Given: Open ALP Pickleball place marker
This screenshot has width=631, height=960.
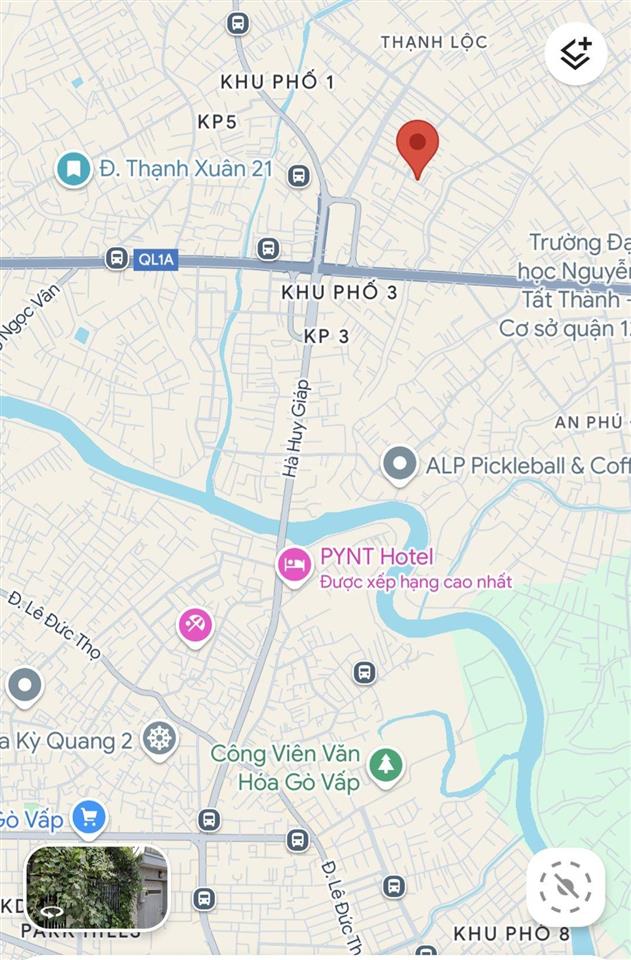Looking at the screenshot, I should click(x=400, y=464).
